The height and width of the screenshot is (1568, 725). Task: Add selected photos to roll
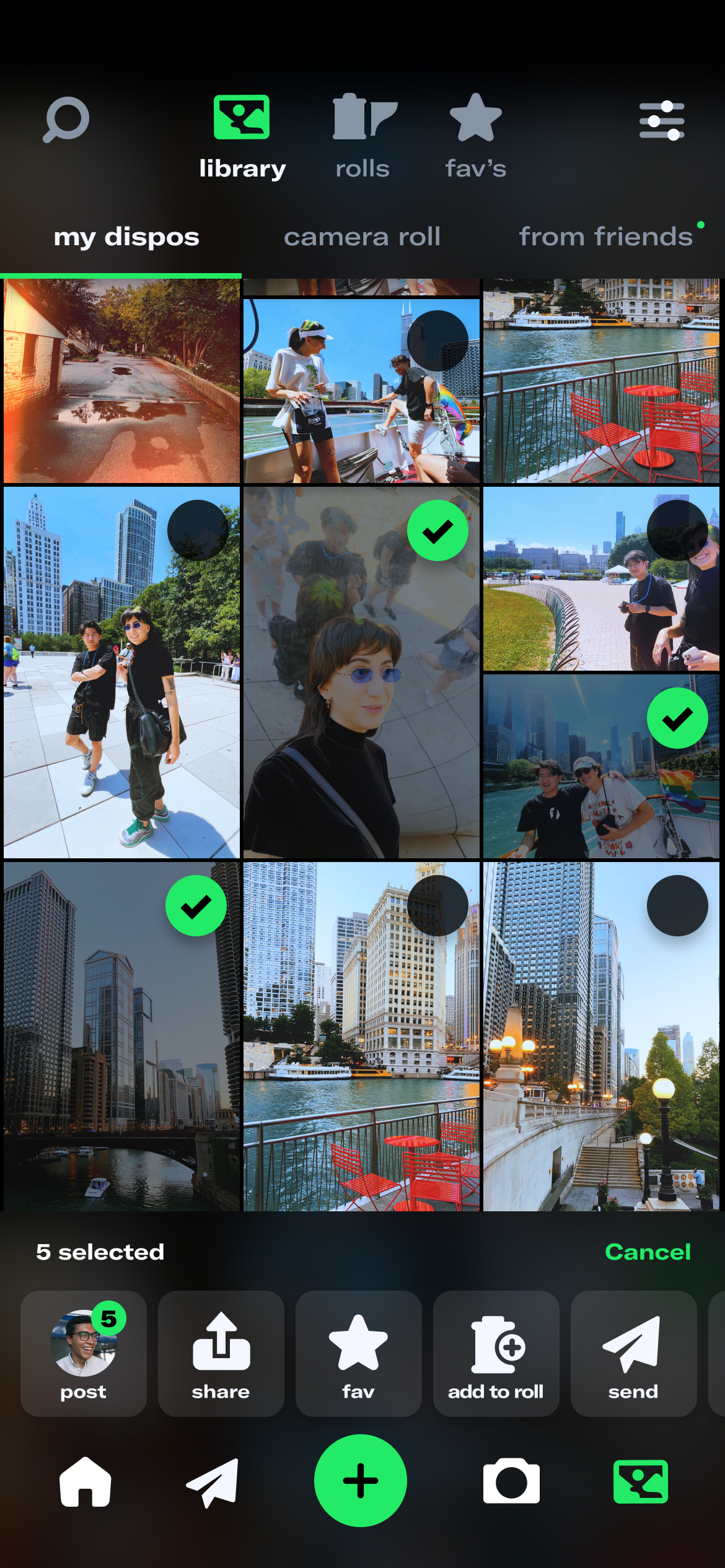tap(496, 1353)
